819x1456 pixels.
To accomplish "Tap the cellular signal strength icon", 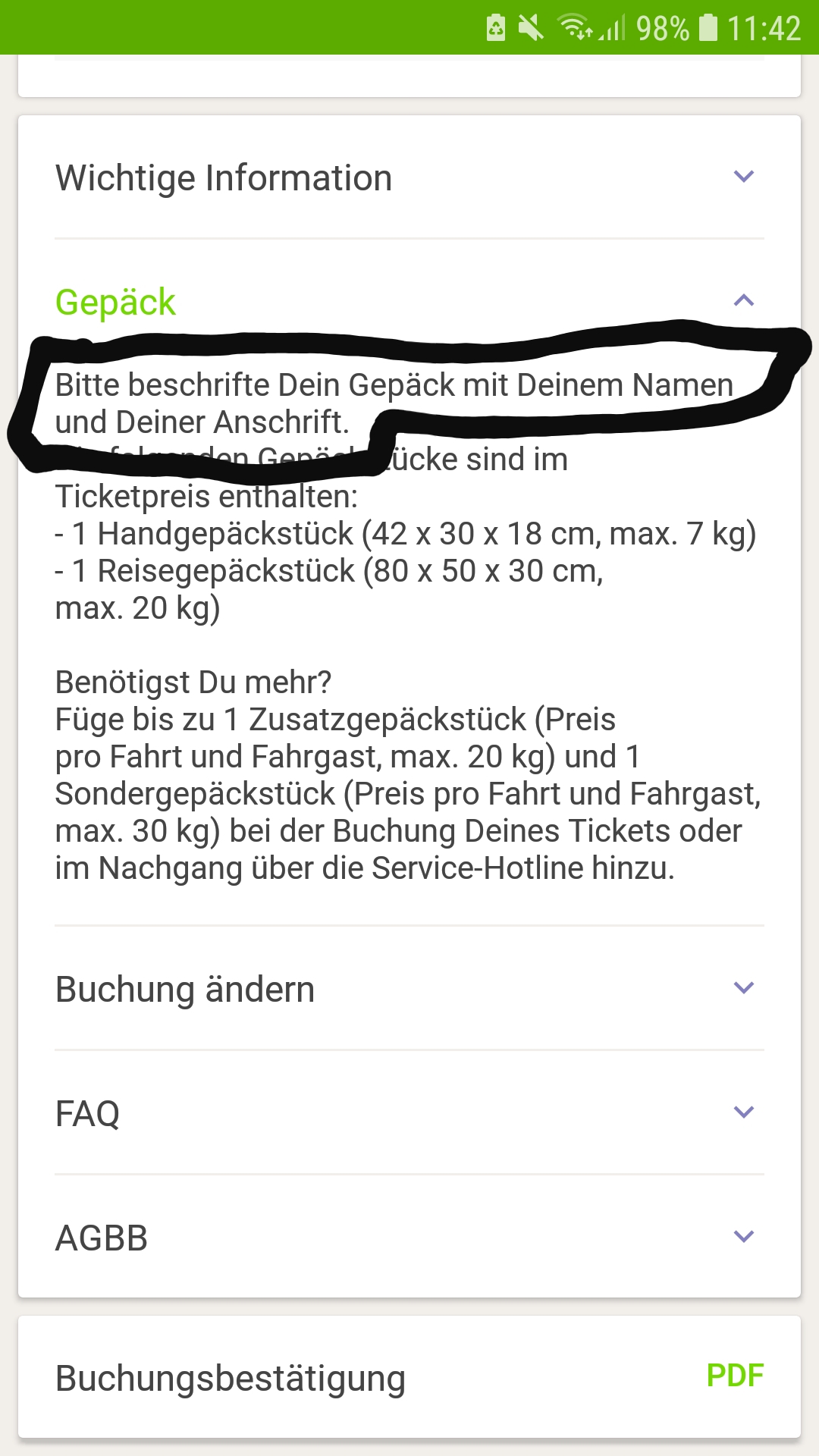I will coord(610,29).
